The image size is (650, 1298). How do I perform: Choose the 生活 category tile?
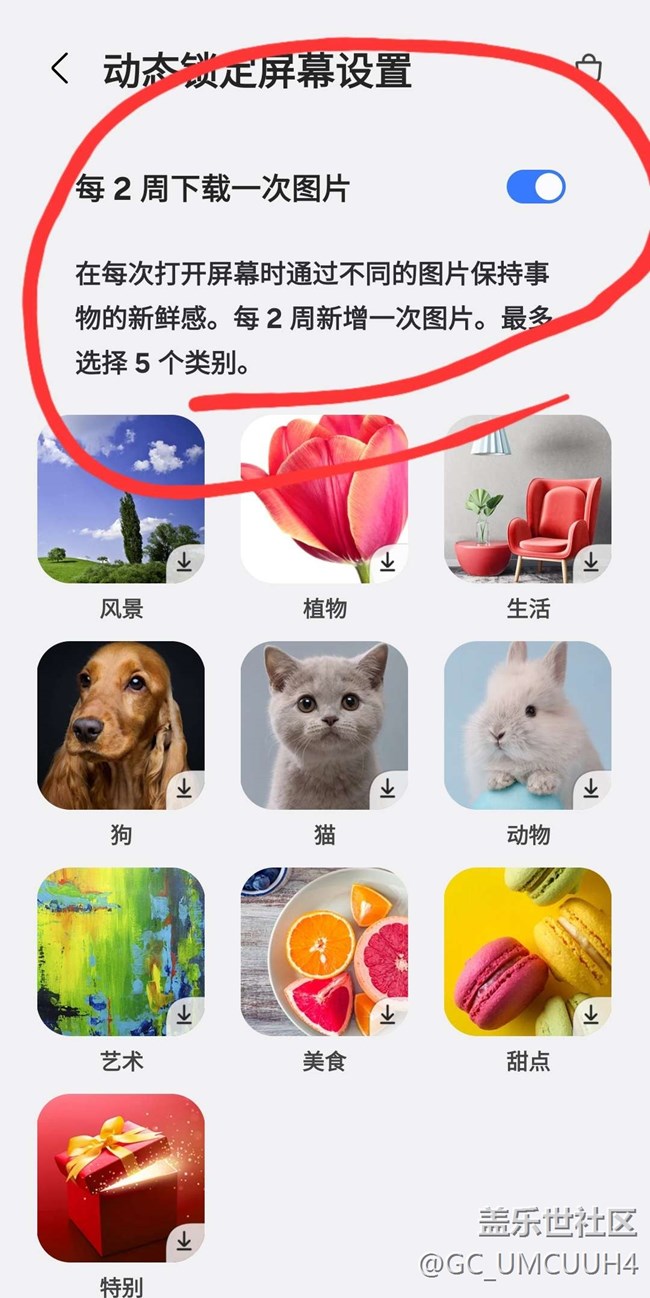coord(527,499)
